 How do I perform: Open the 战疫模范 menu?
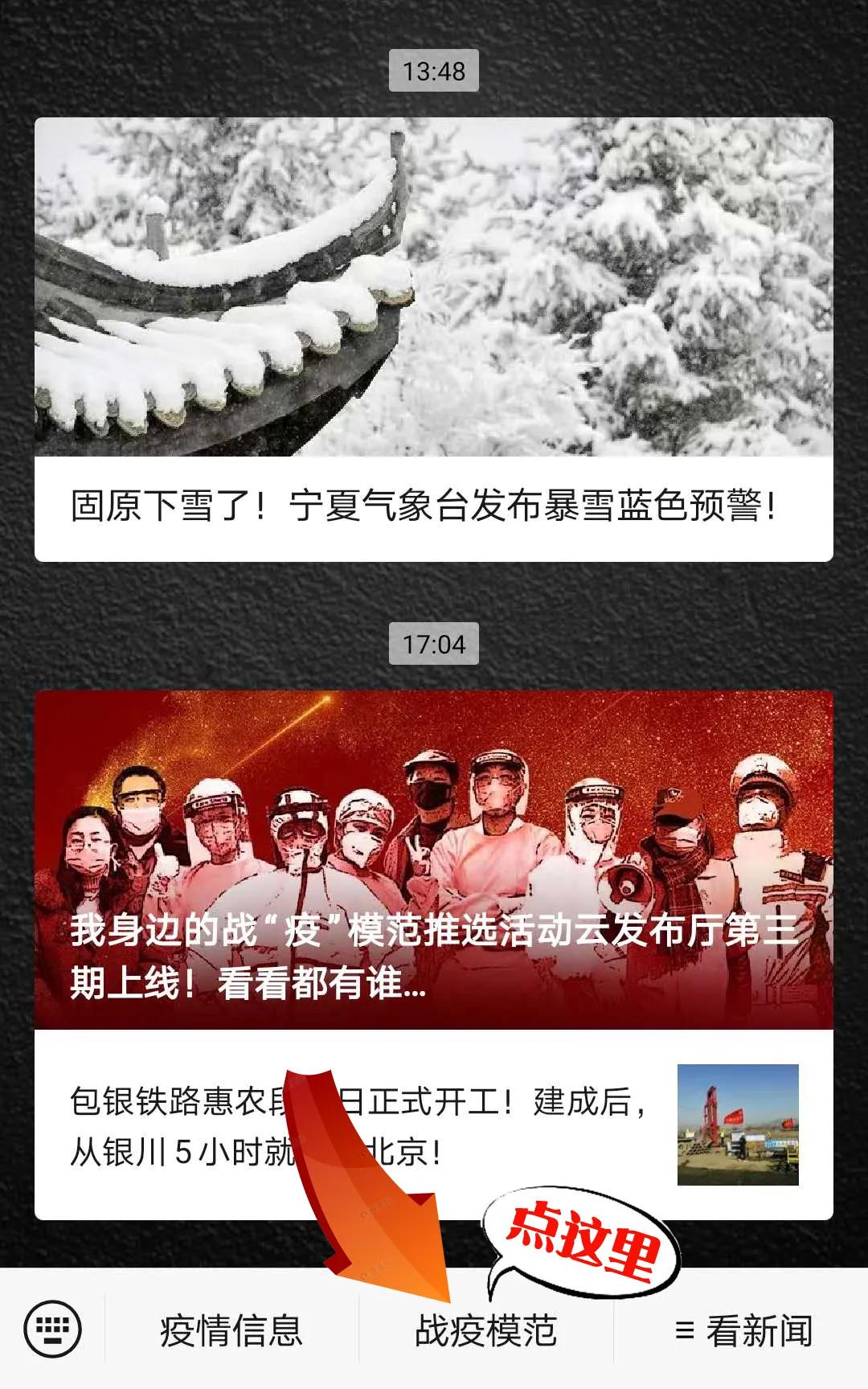click(x=485, y=1331)
